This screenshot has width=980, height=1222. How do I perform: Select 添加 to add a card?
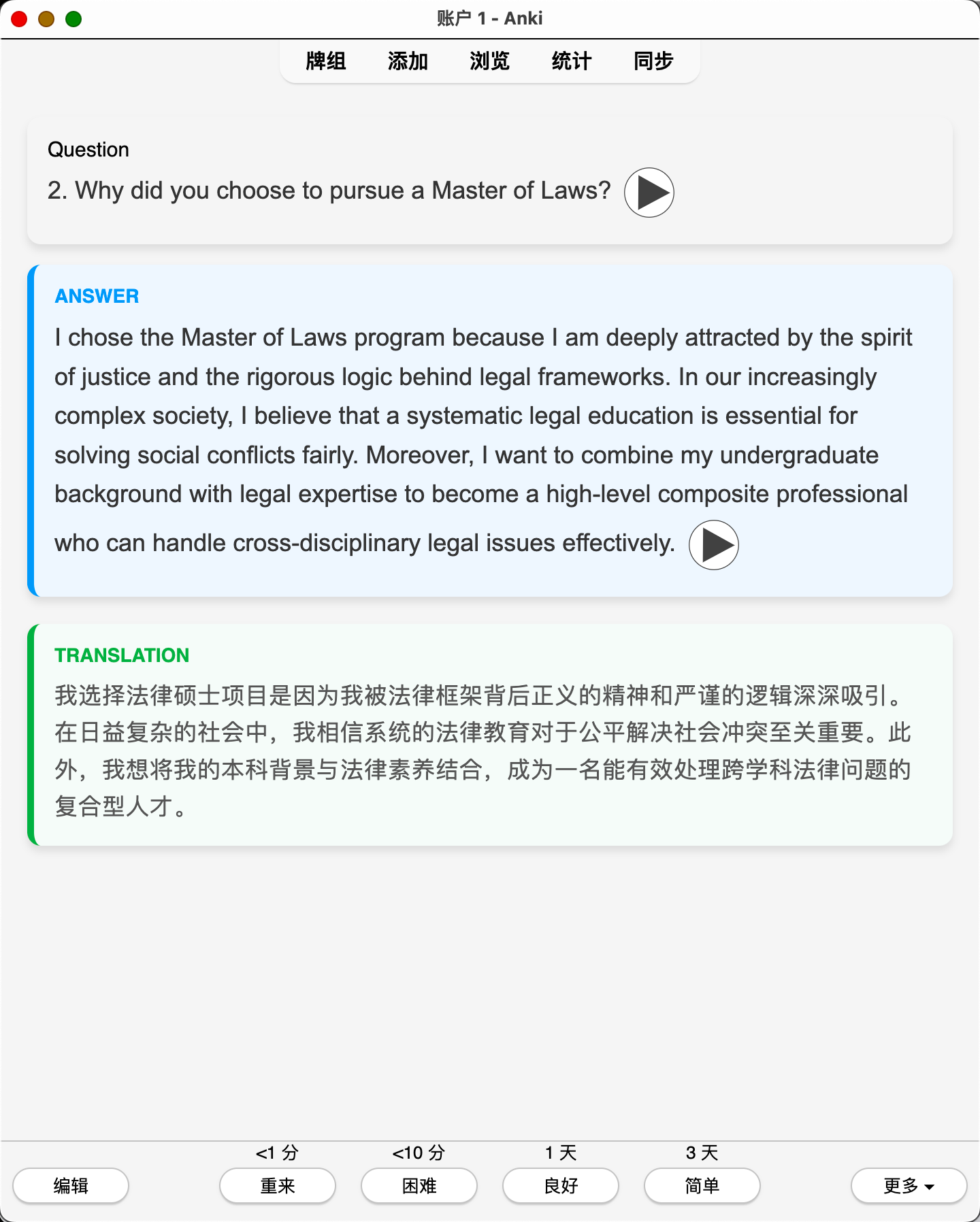pyautogui.click(x=408, y=61)
